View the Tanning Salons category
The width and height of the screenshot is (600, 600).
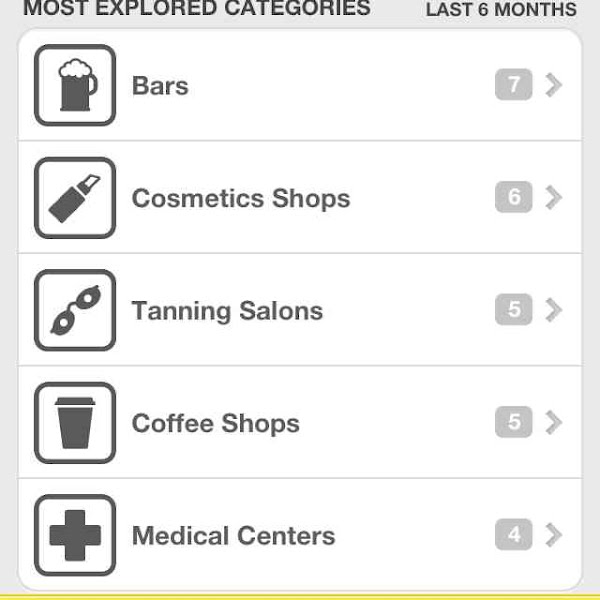[300, 310]
